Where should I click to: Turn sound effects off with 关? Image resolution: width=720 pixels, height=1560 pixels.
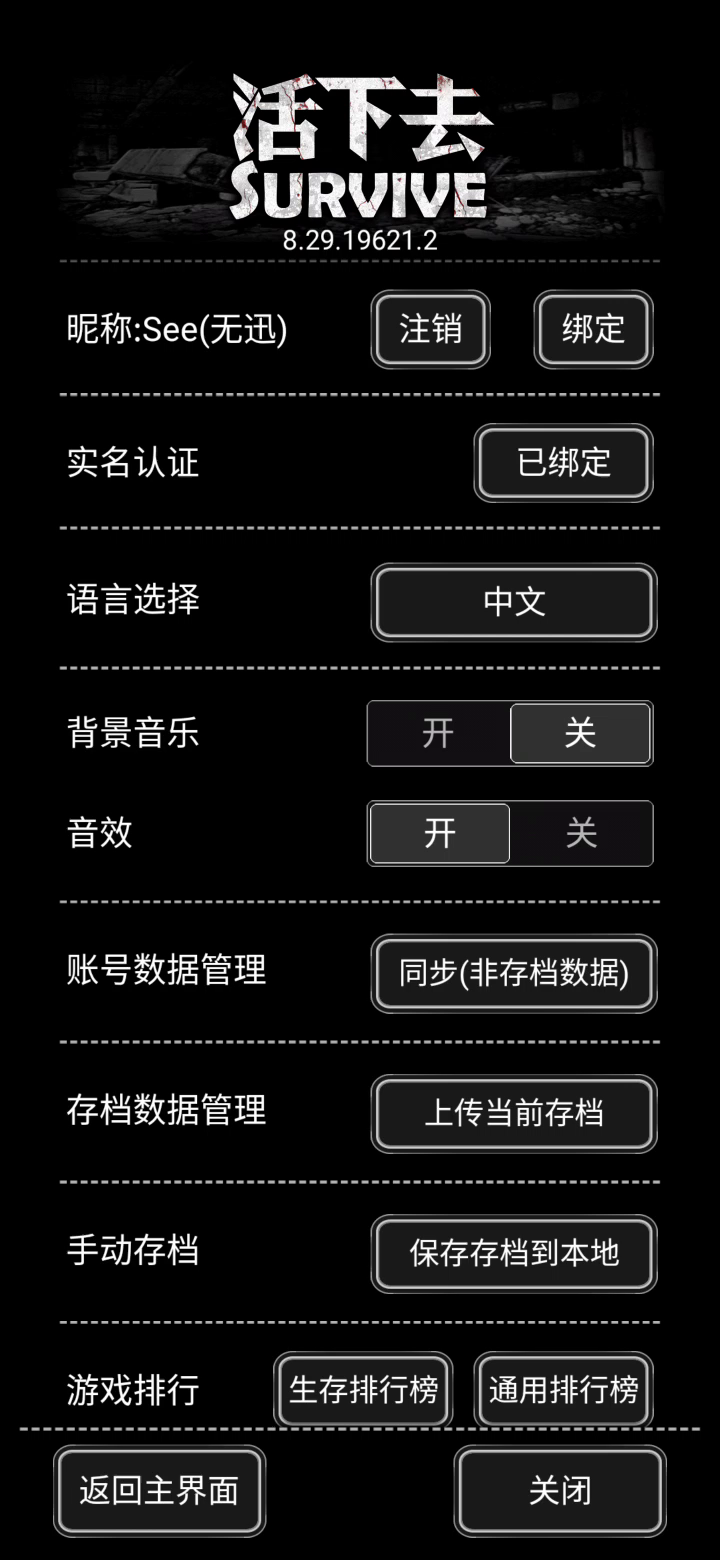(x=581, y=833)
